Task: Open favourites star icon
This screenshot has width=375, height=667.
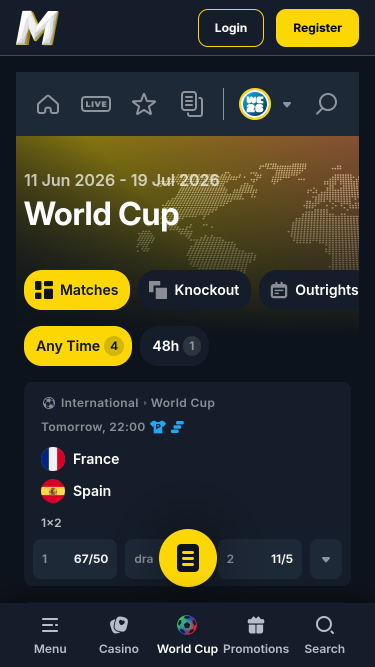Action: tap(144, 104)
